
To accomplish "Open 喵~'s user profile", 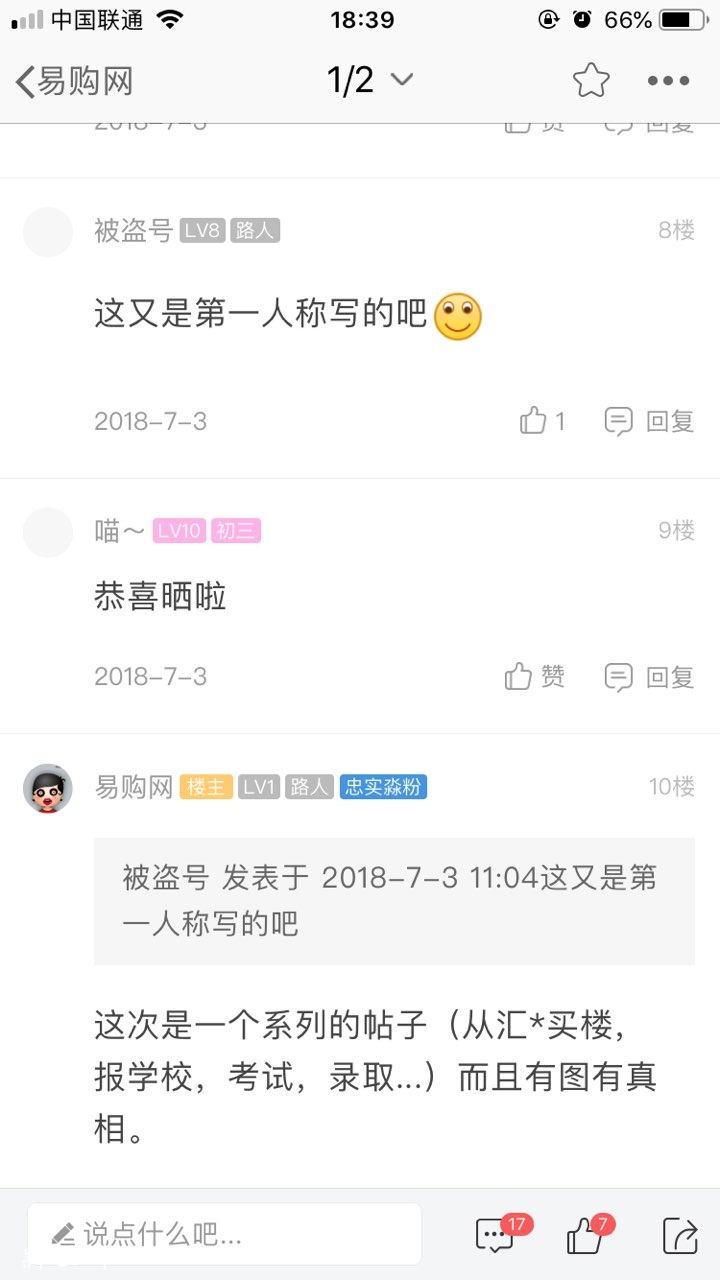I will (x=120, y=531).
